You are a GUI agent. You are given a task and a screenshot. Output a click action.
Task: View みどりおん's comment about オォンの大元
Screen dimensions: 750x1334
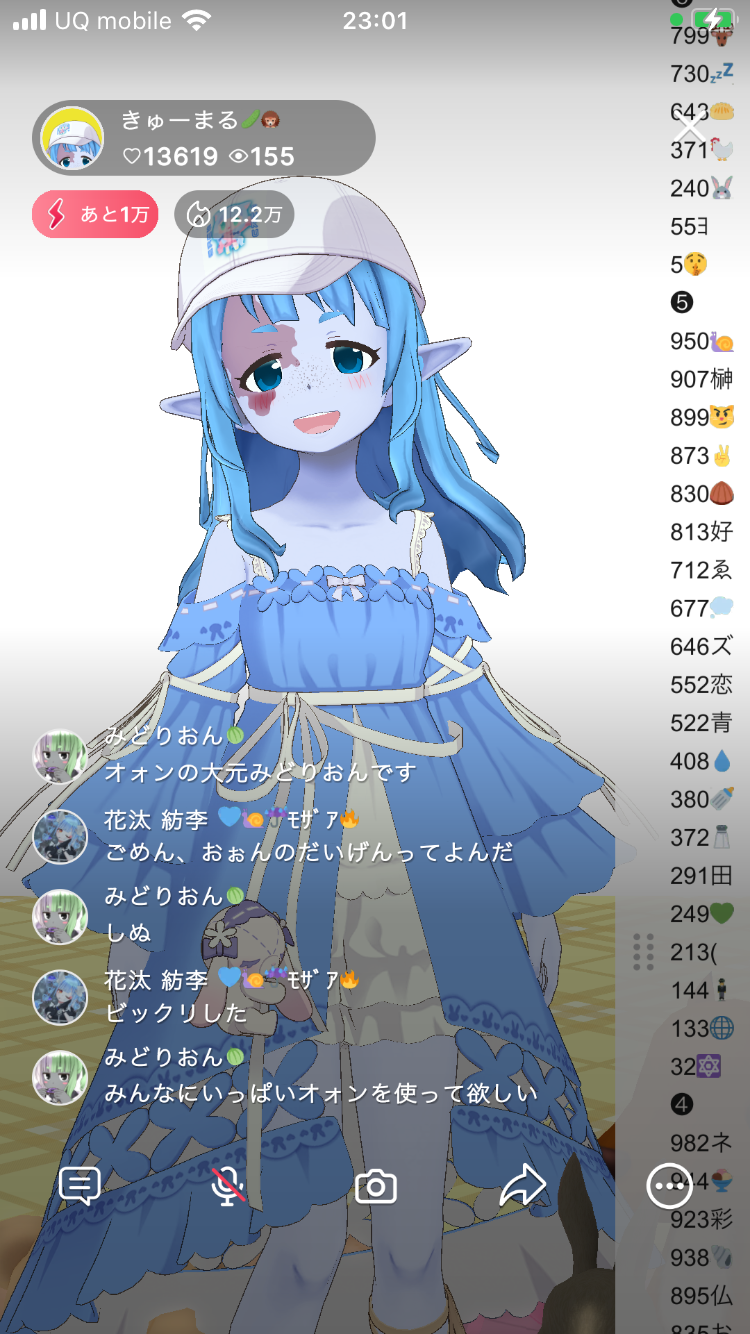260,772
